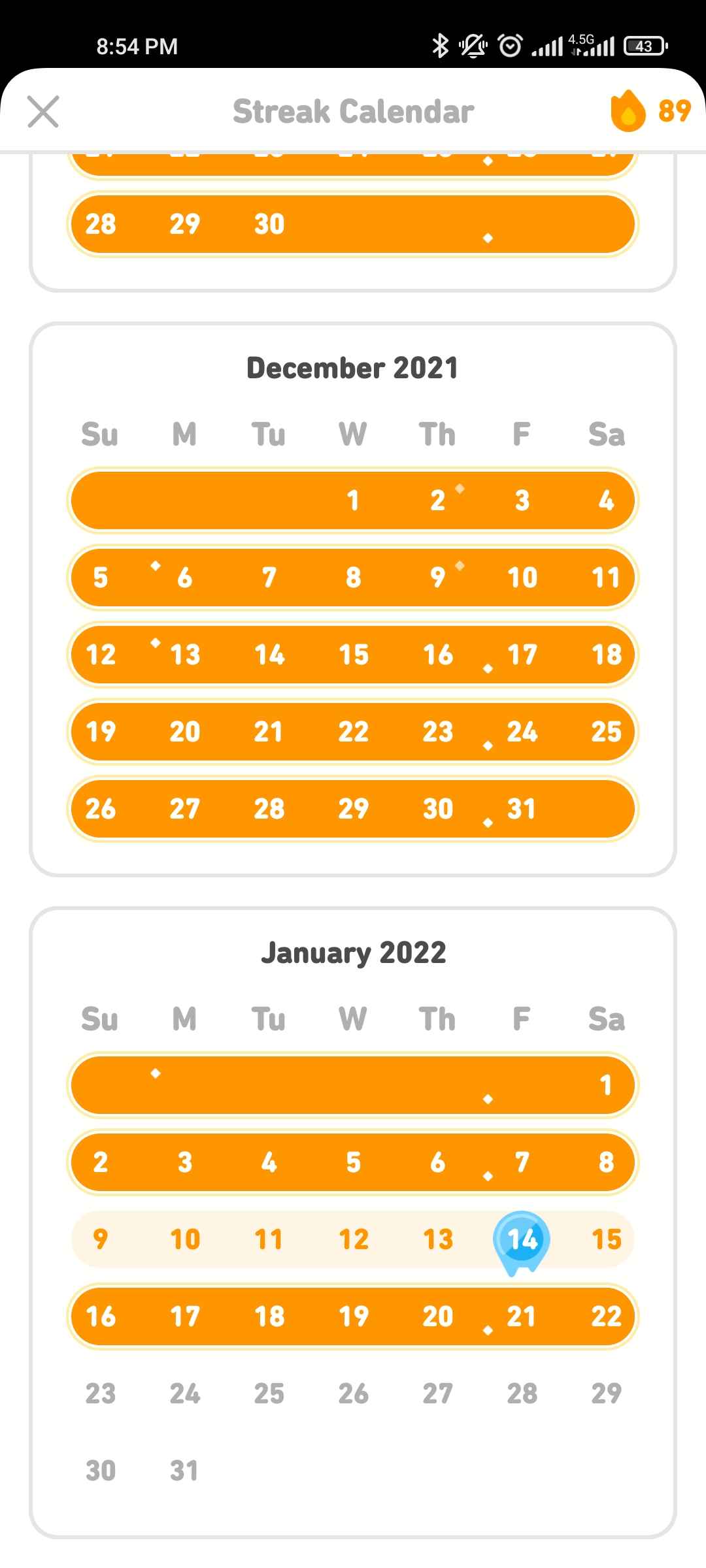Close the Streak Calendar screen
Screen dimensions: 706x1568
click(x=43, y=111)
